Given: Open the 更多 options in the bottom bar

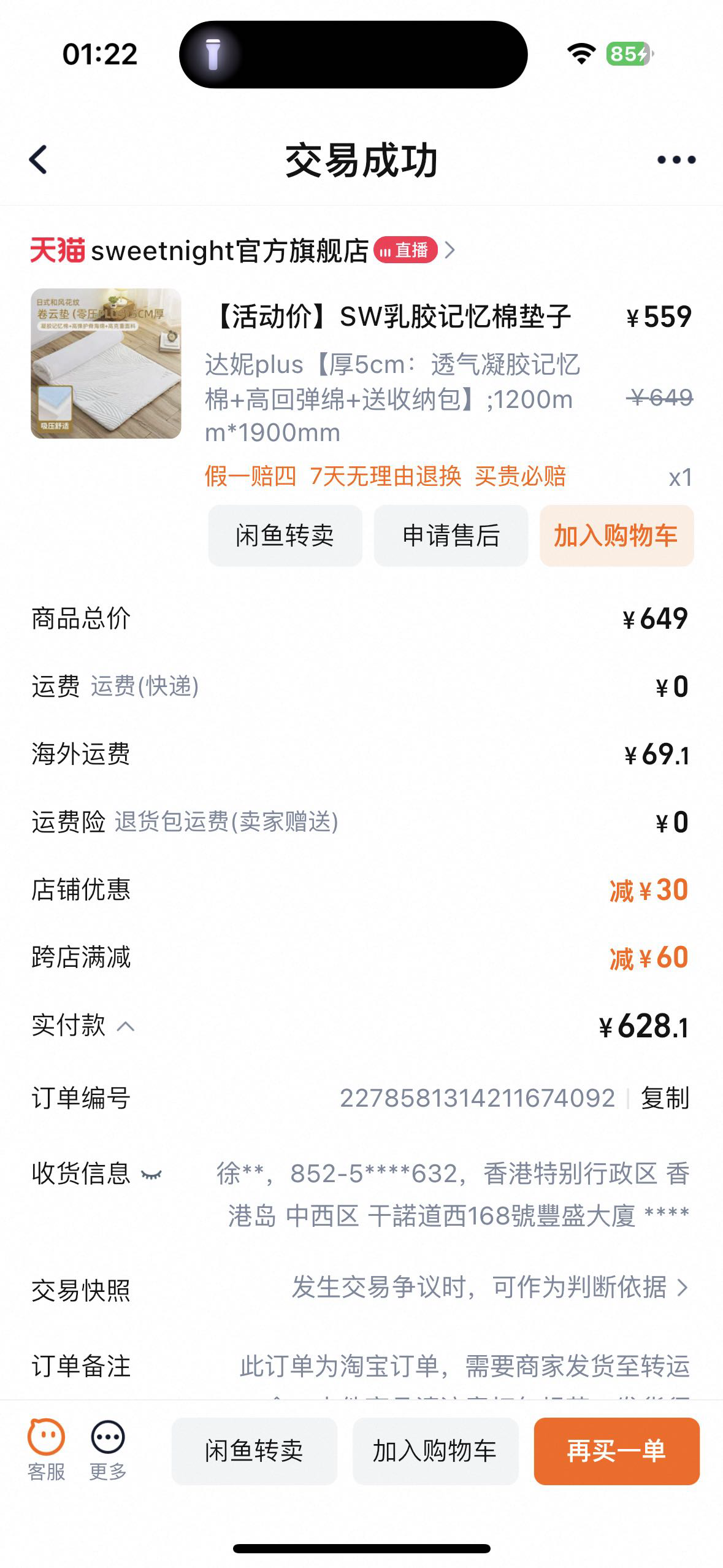Looking at the screenshot, I should 108,1450.
